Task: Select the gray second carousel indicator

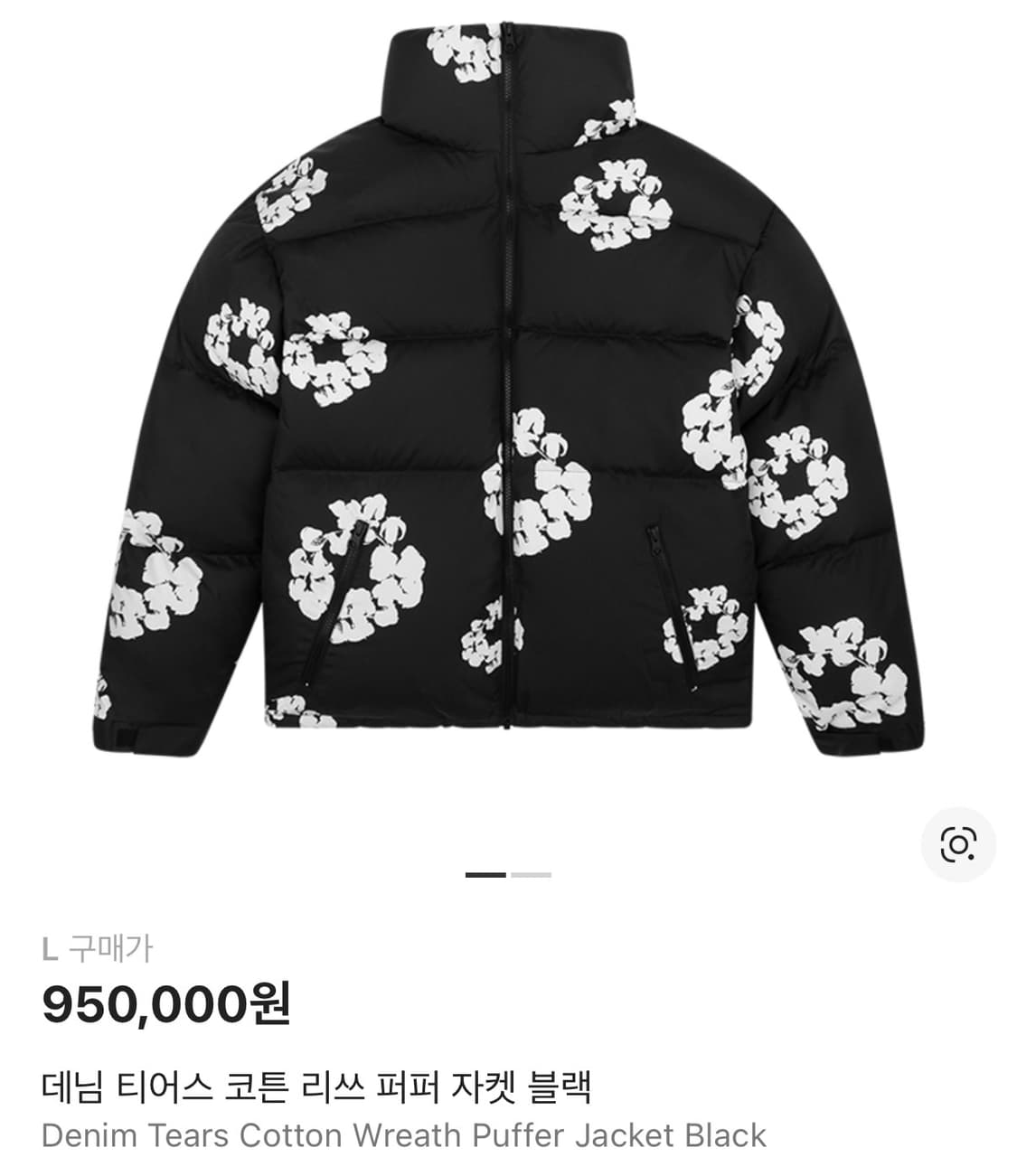Action: [x=532, y=875]
